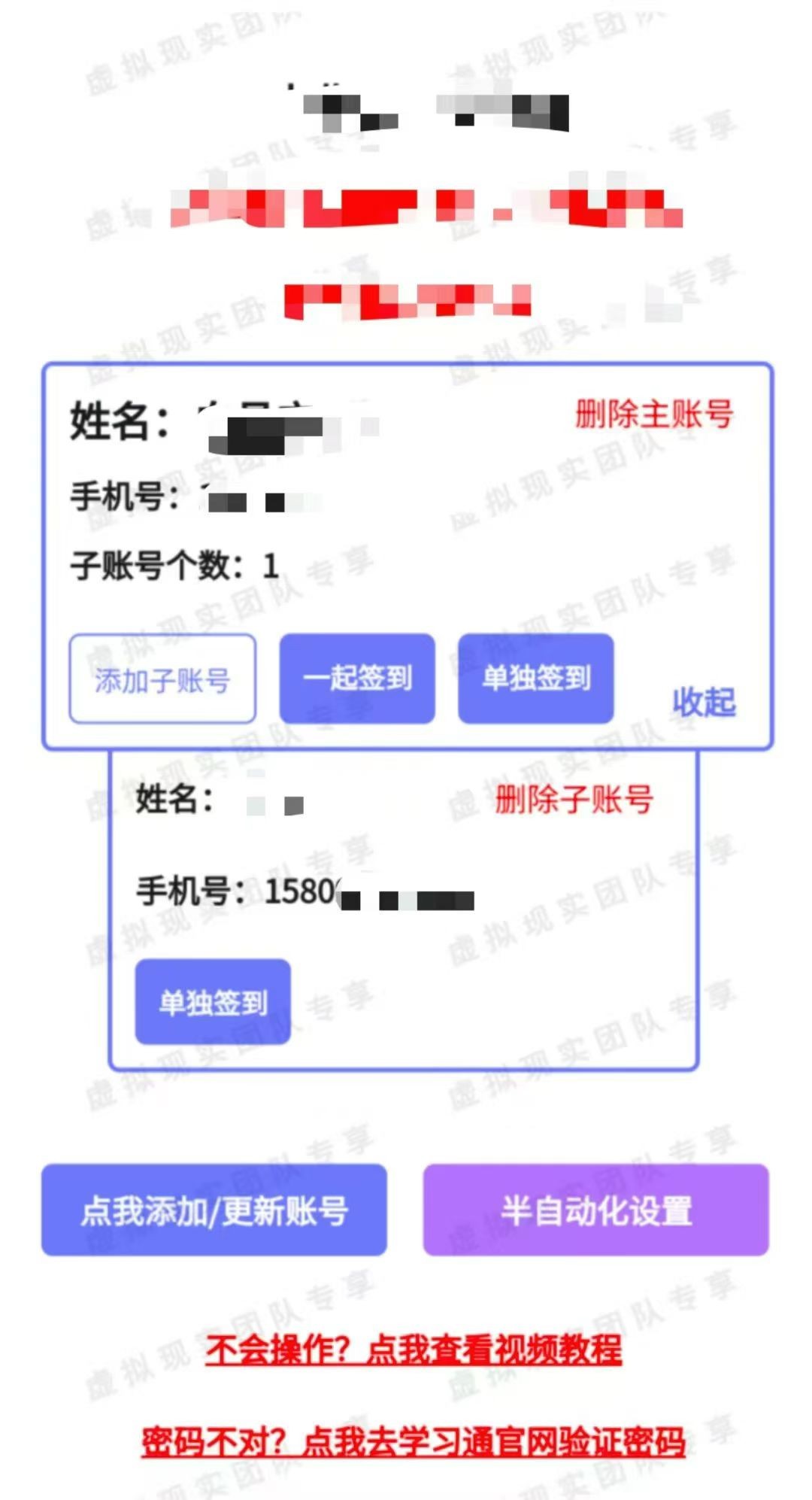Tap the 一起签到 button

(x=357, y=679)
